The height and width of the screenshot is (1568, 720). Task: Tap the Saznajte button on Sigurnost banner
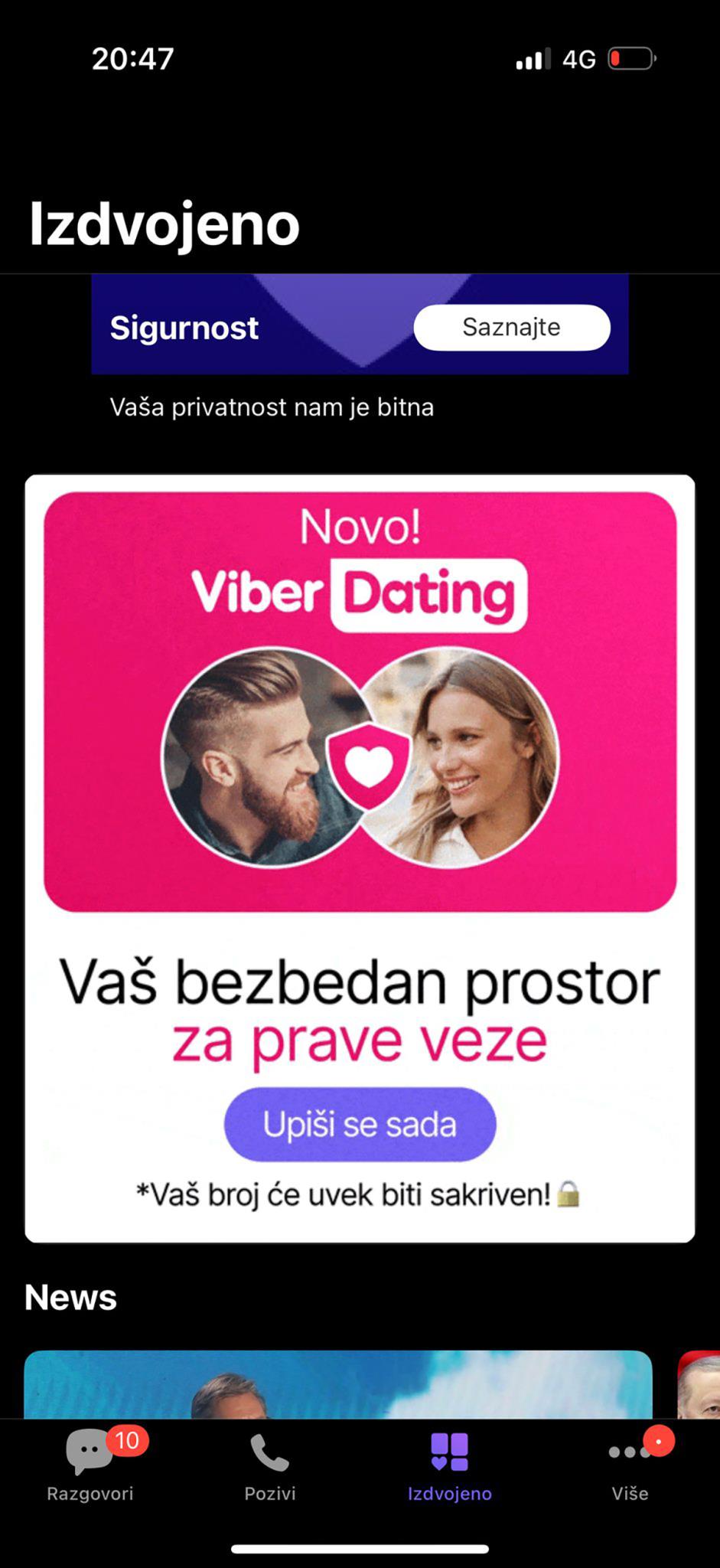pyautogui.click(x=512, y=328)
